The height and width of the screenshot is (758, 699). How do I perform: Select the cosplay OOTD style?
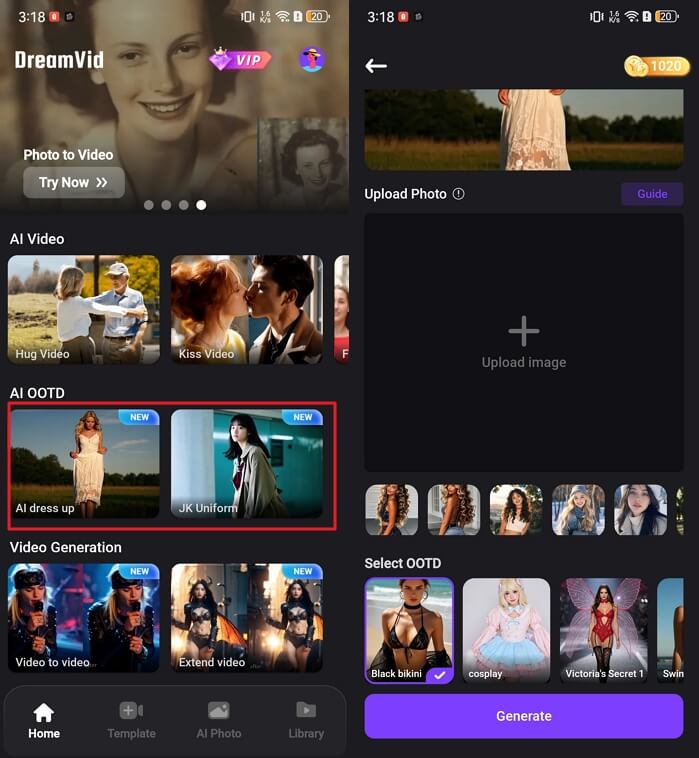(x=506, y=630)
